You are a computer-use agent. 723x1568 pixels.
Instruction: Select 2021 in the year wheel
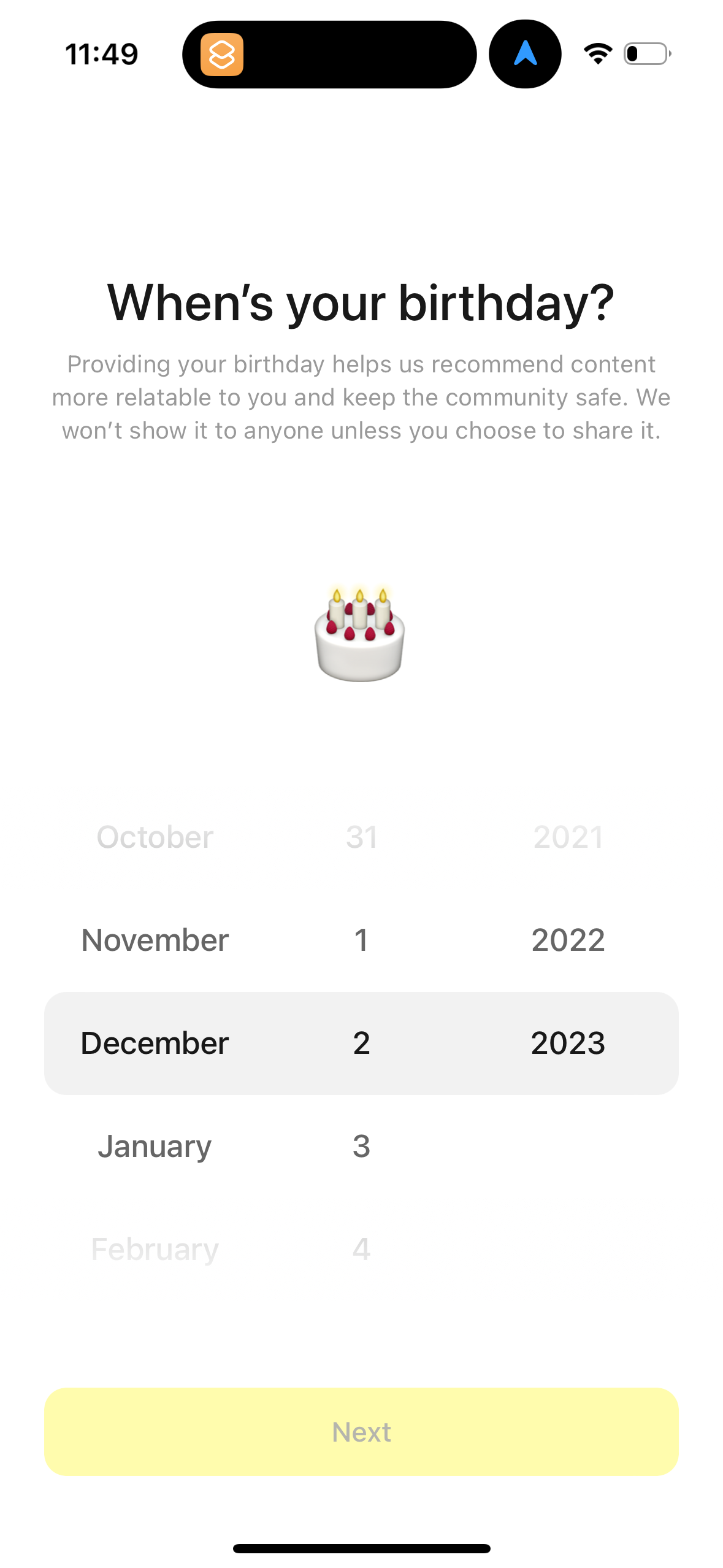pos(568,837)
